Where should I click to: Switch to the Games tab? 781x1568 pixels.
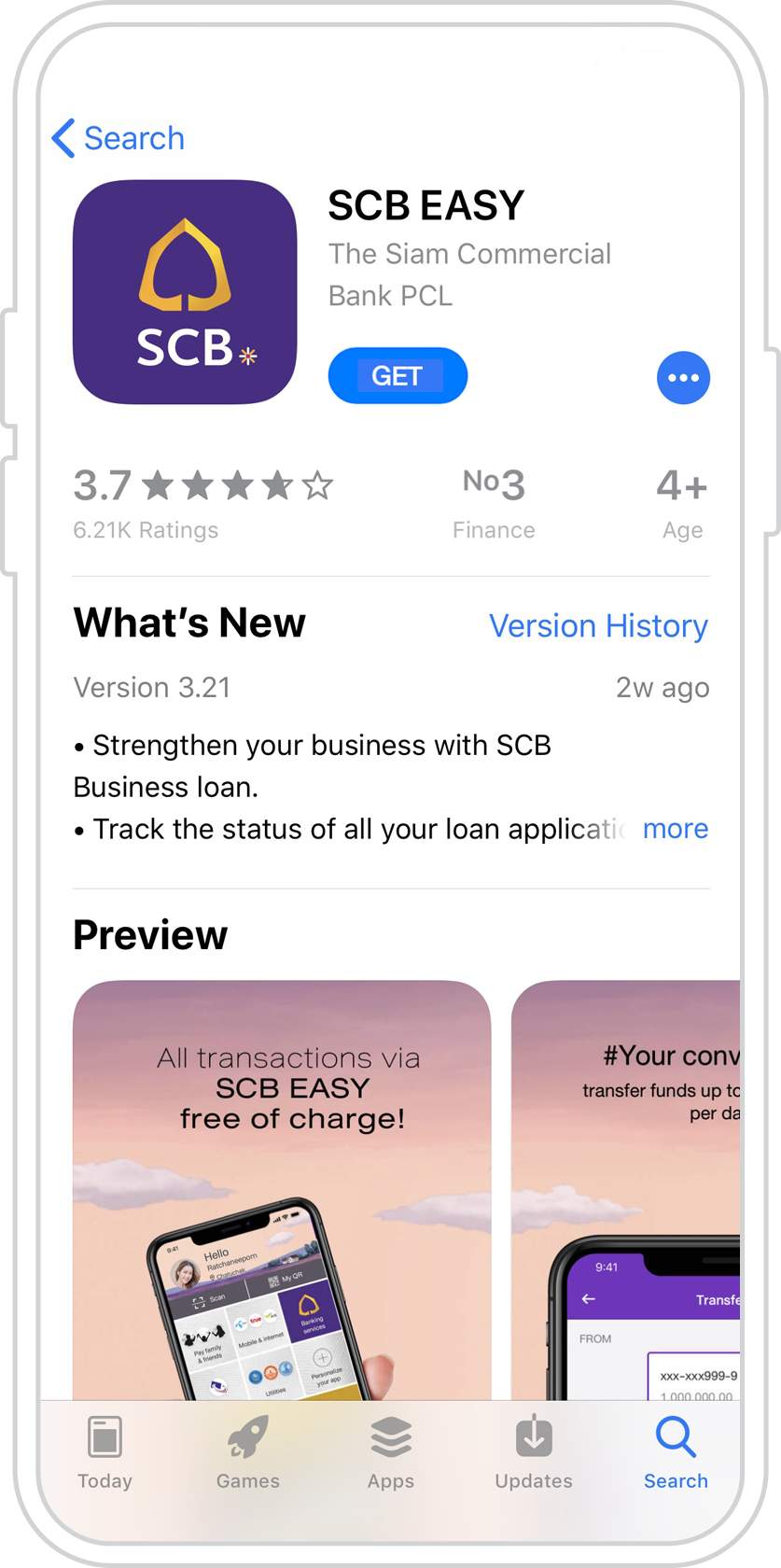(x=248, y=1452)
